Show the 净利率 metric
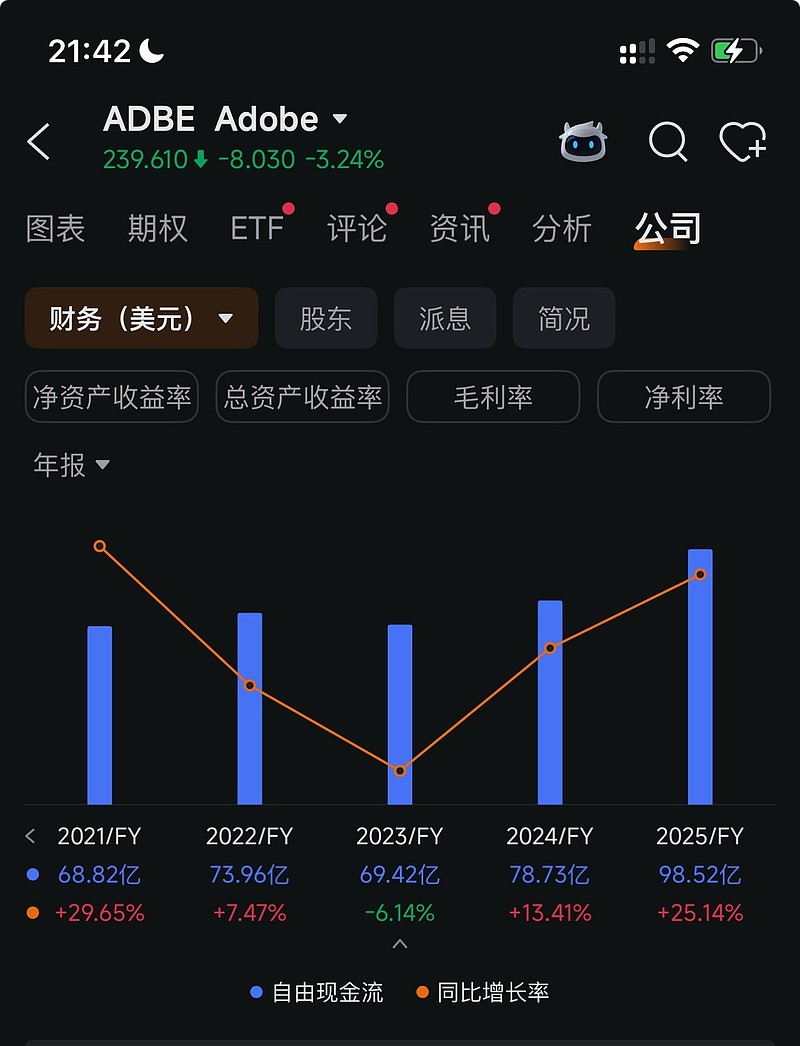800x1046 pixels. click(684, 397)
